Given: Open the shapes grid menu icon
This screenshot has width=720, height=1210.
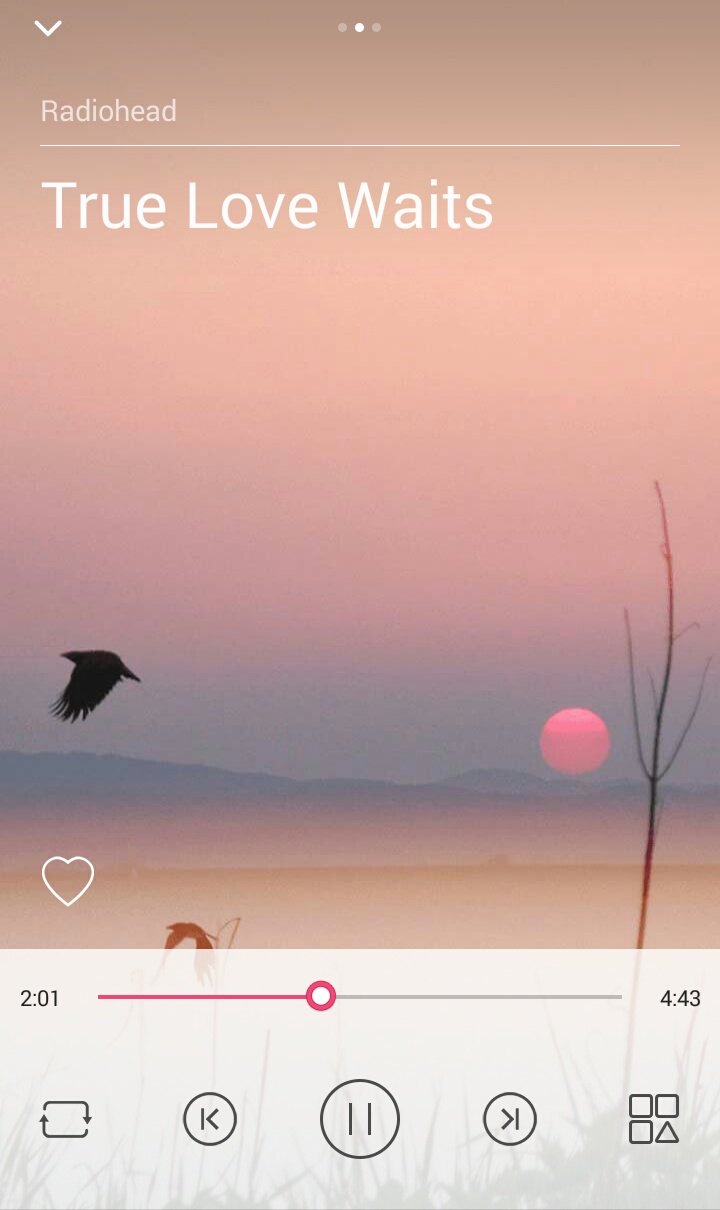Looking at the screenshot, I should pyautogui.click(x=654, y=1119).
